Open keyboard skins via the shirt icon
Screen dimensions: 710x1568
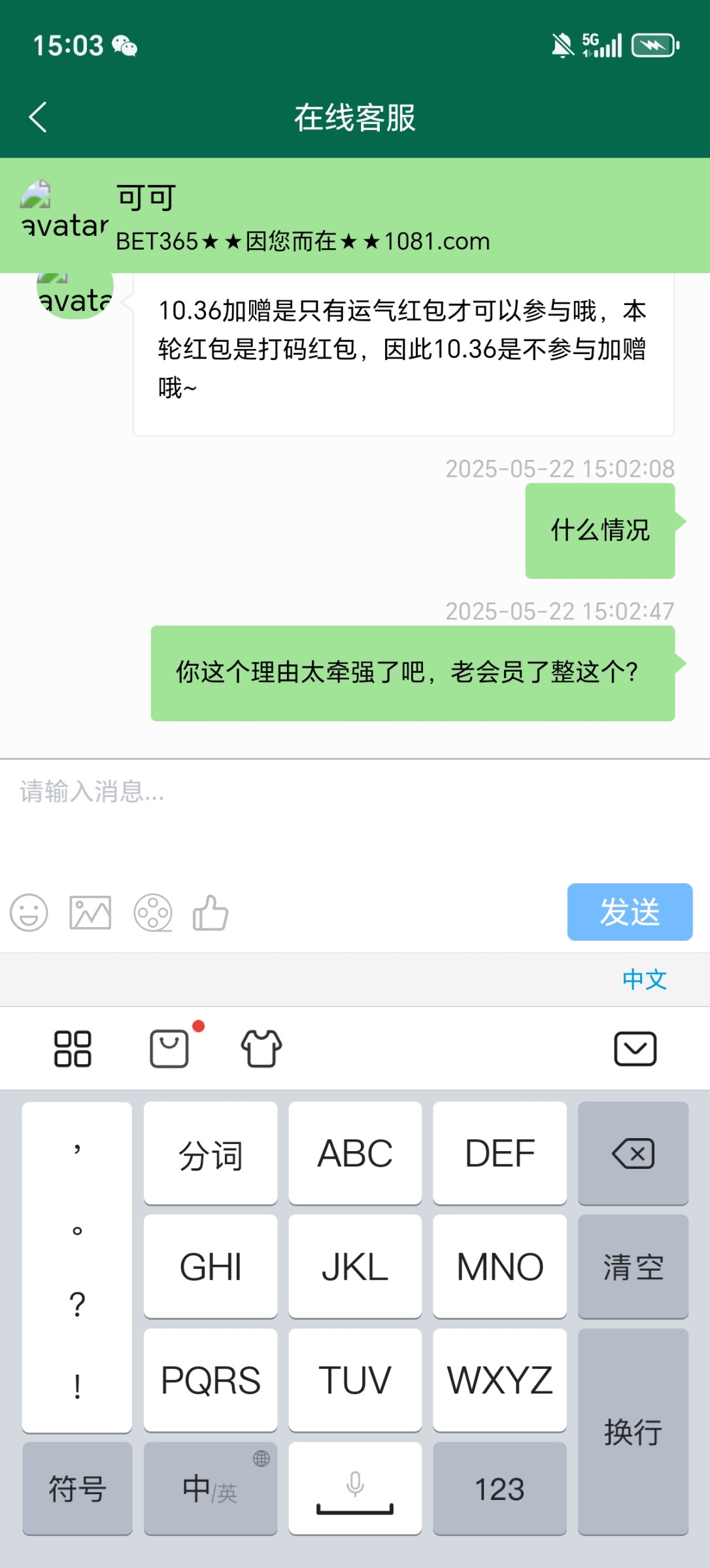click(262, 1049)
